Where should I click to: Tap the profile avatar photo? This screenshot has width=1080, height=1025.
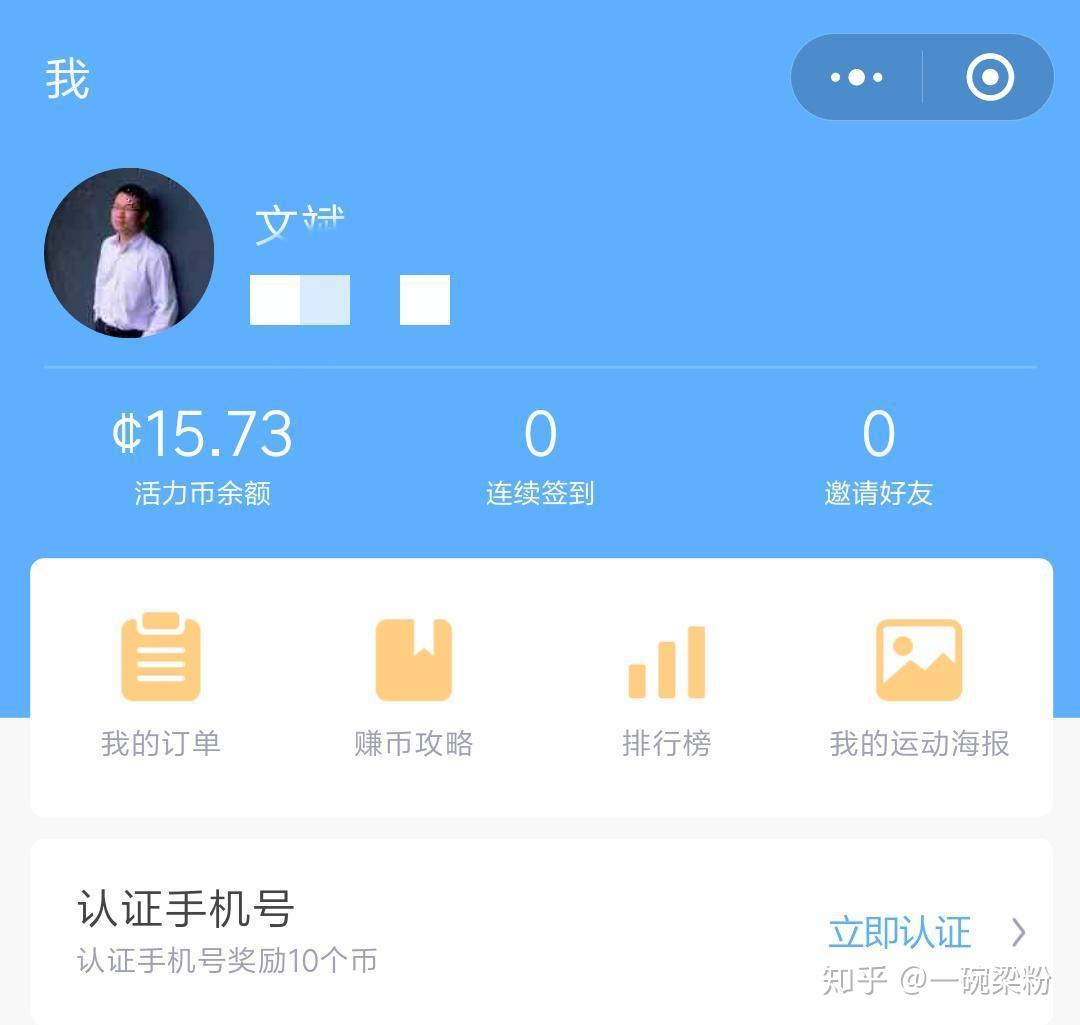click(x=129, y=253)
